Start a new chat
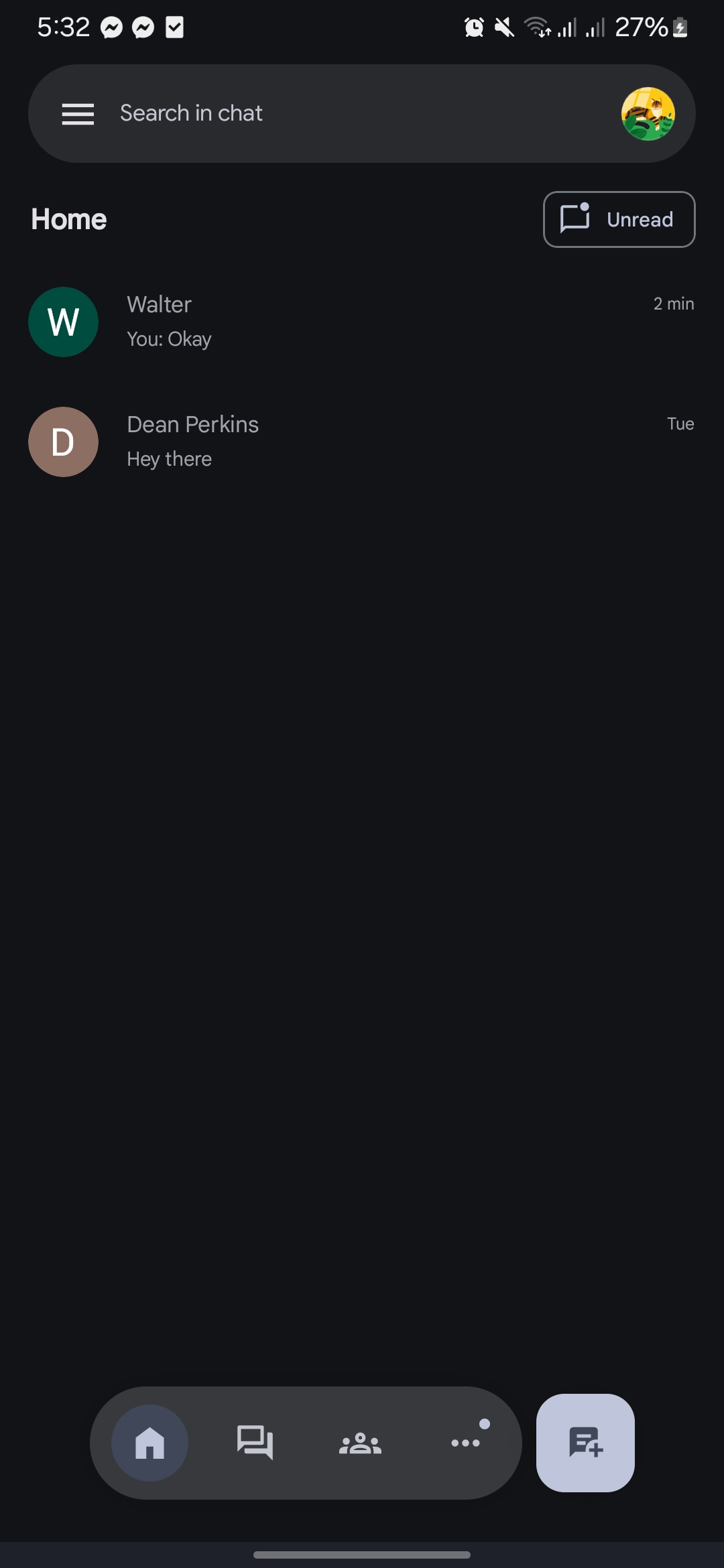724x1568 pixels. tap(585, 1443)
